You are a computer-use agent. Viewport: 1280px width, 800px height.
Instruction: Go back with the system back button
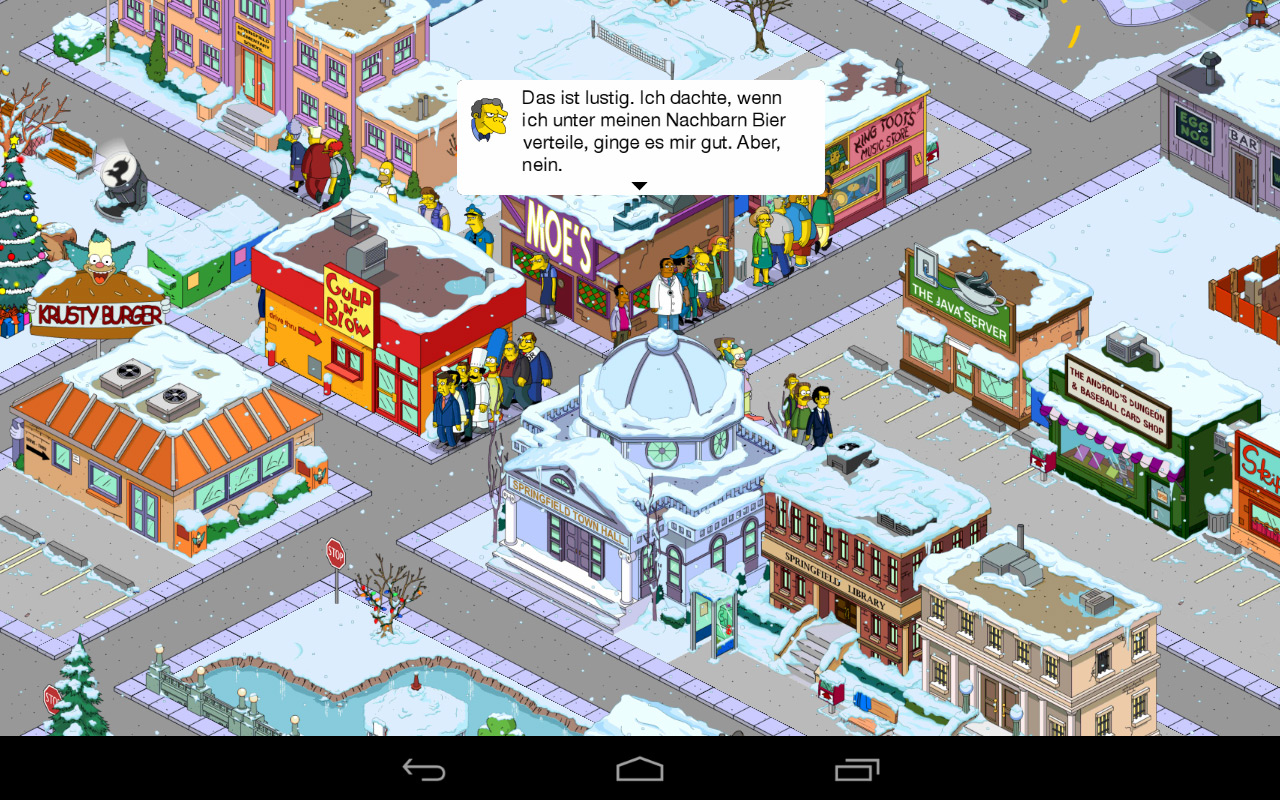[424, 769]
